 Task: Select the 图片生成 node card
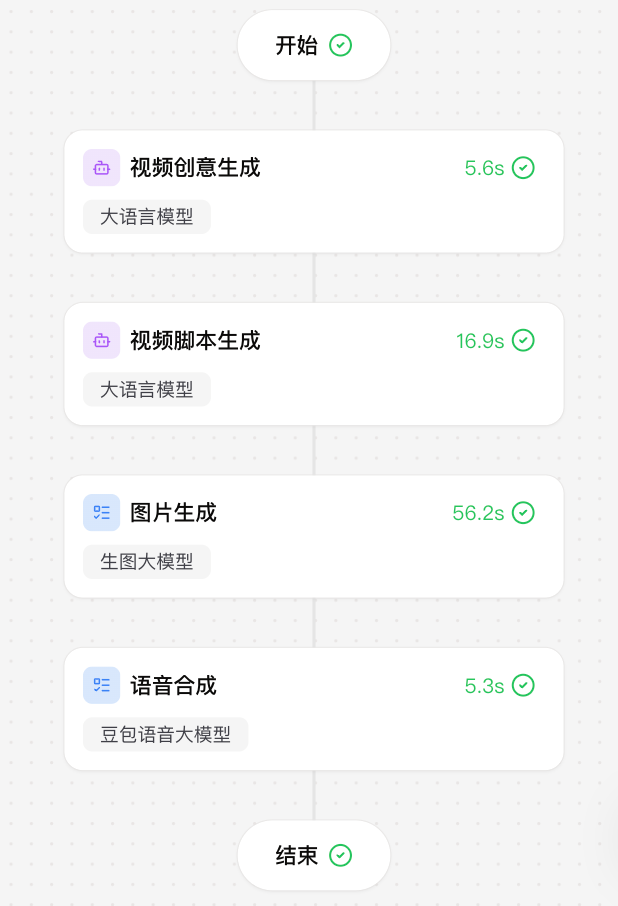[313, 536]
